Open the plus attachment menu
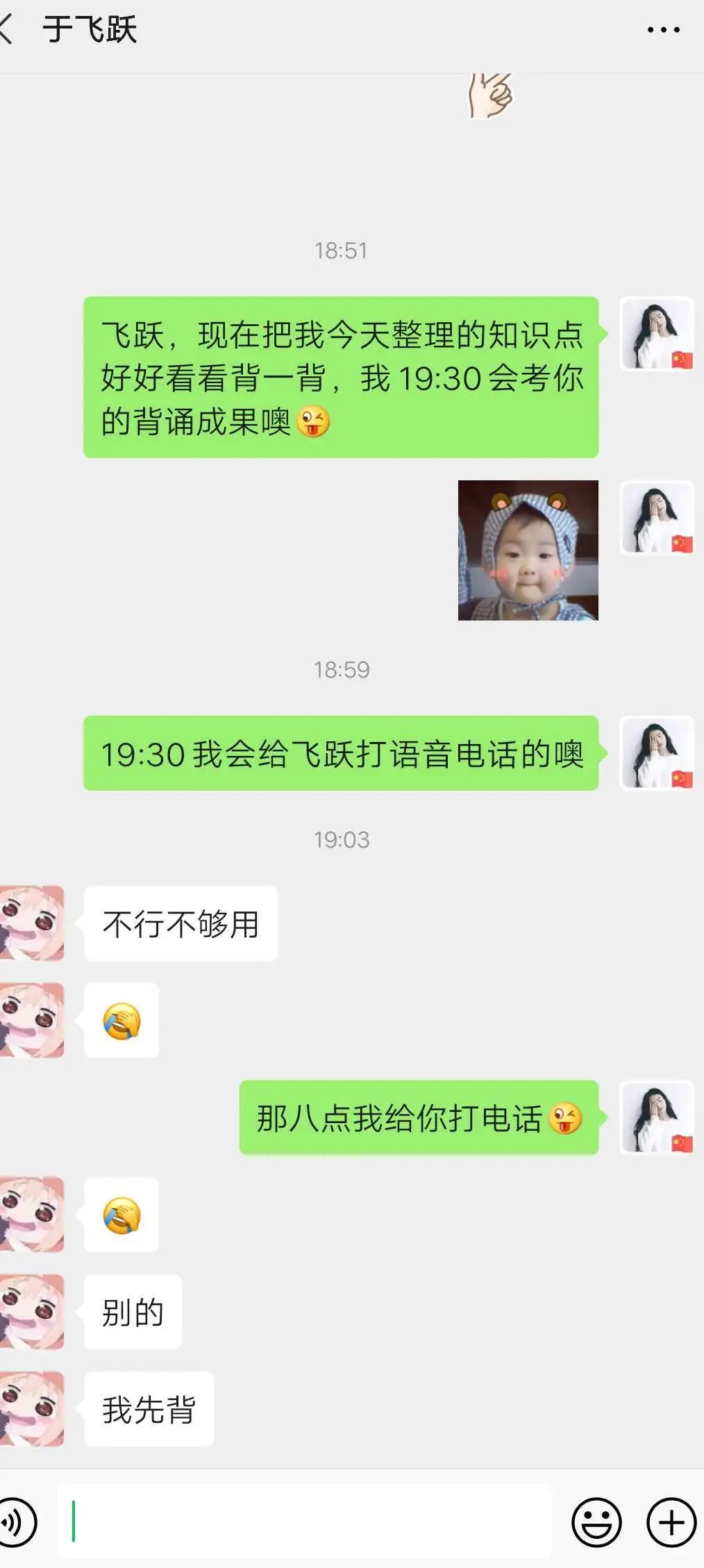 671,1522
